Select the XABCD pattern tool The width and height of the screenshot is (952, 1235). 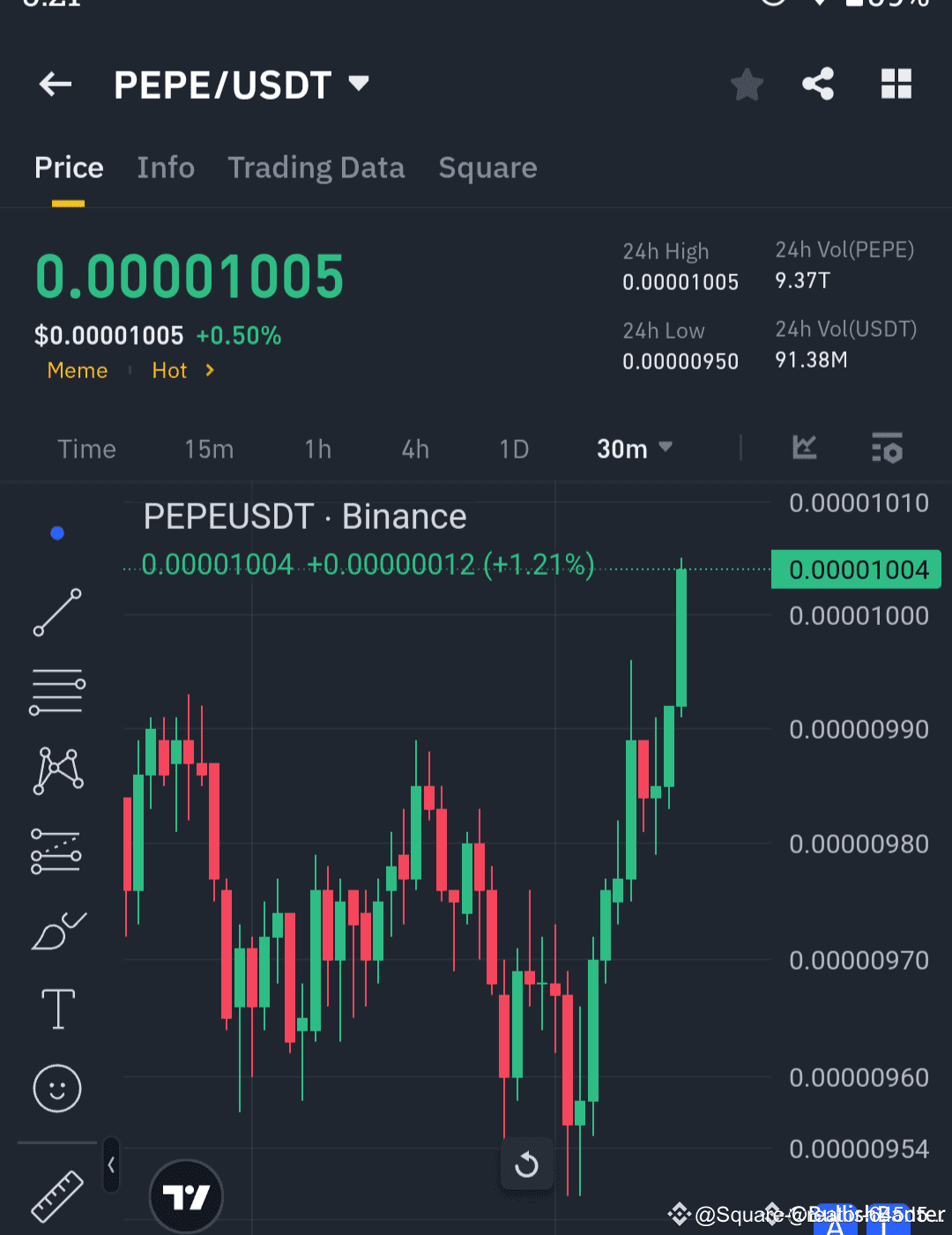(x=56, y=770)
